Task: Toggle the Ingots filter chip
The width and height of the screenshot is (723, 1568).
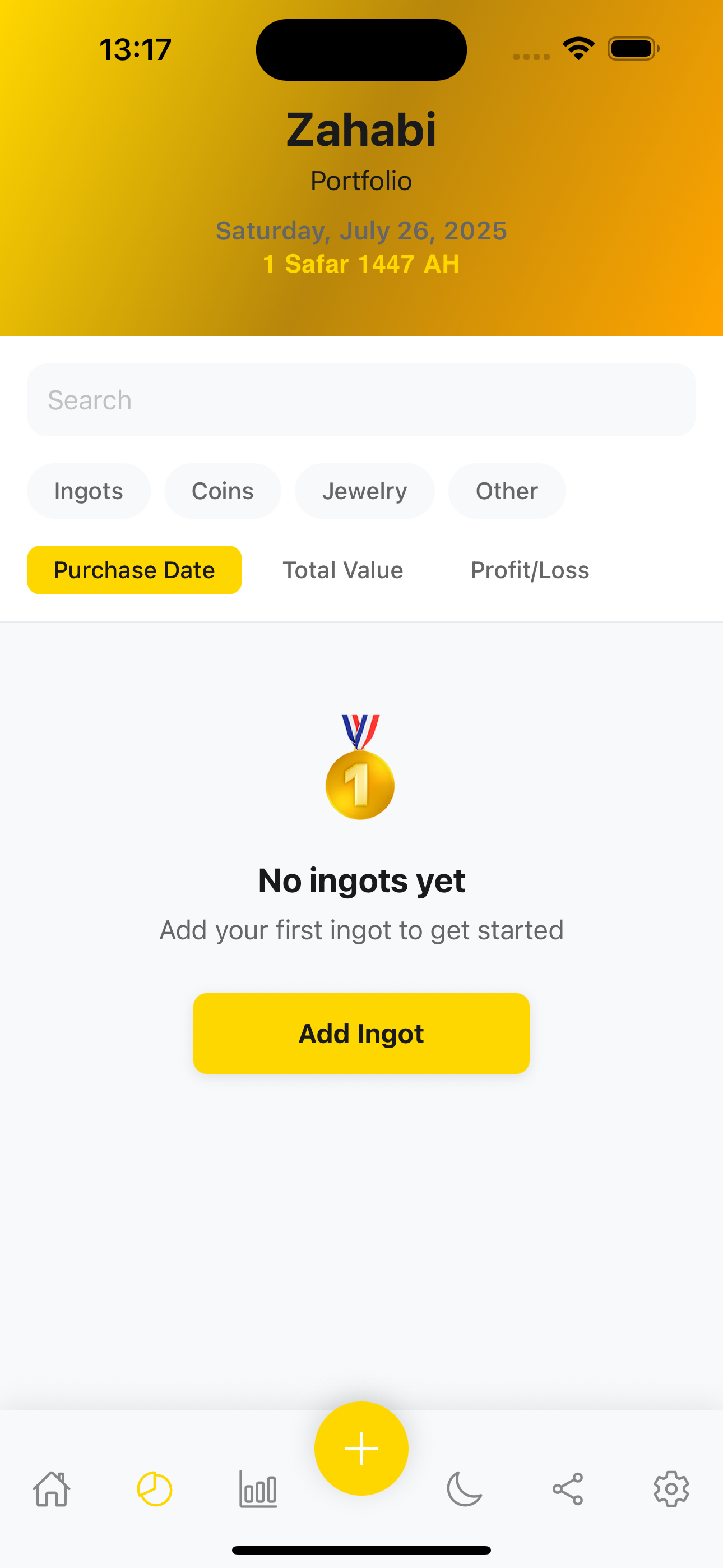Action: click(x=88, y=491)
